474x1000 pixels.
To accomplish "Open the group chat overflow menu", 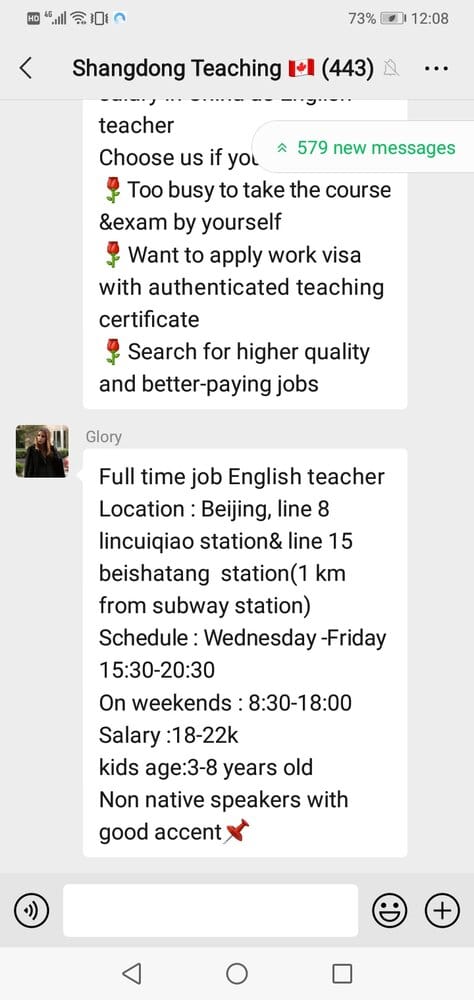I will pyautogui.click(x=436, y=68).
